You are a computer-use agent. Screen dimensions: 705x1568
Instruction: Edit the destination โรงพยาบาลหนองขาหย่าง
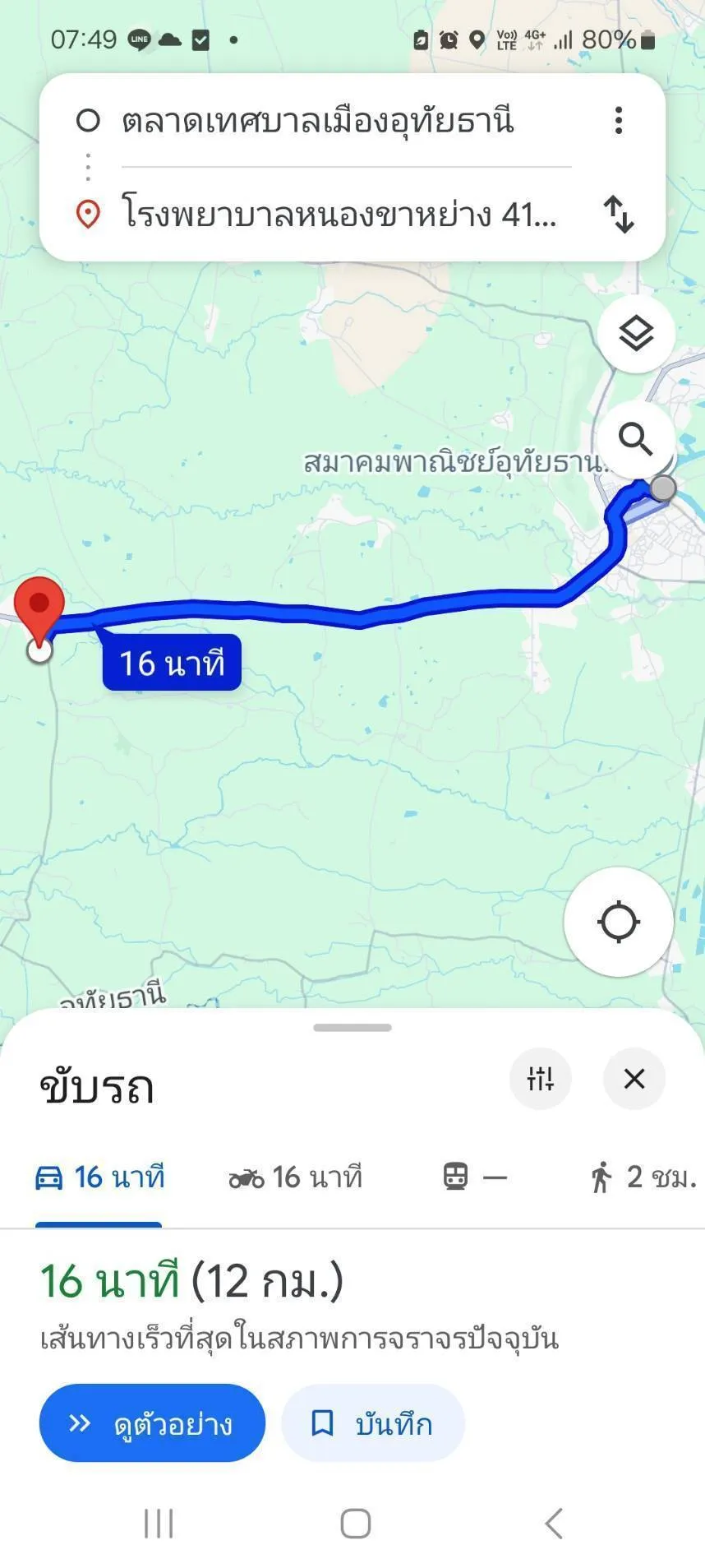pyautogui.click(x=339, y=215)
